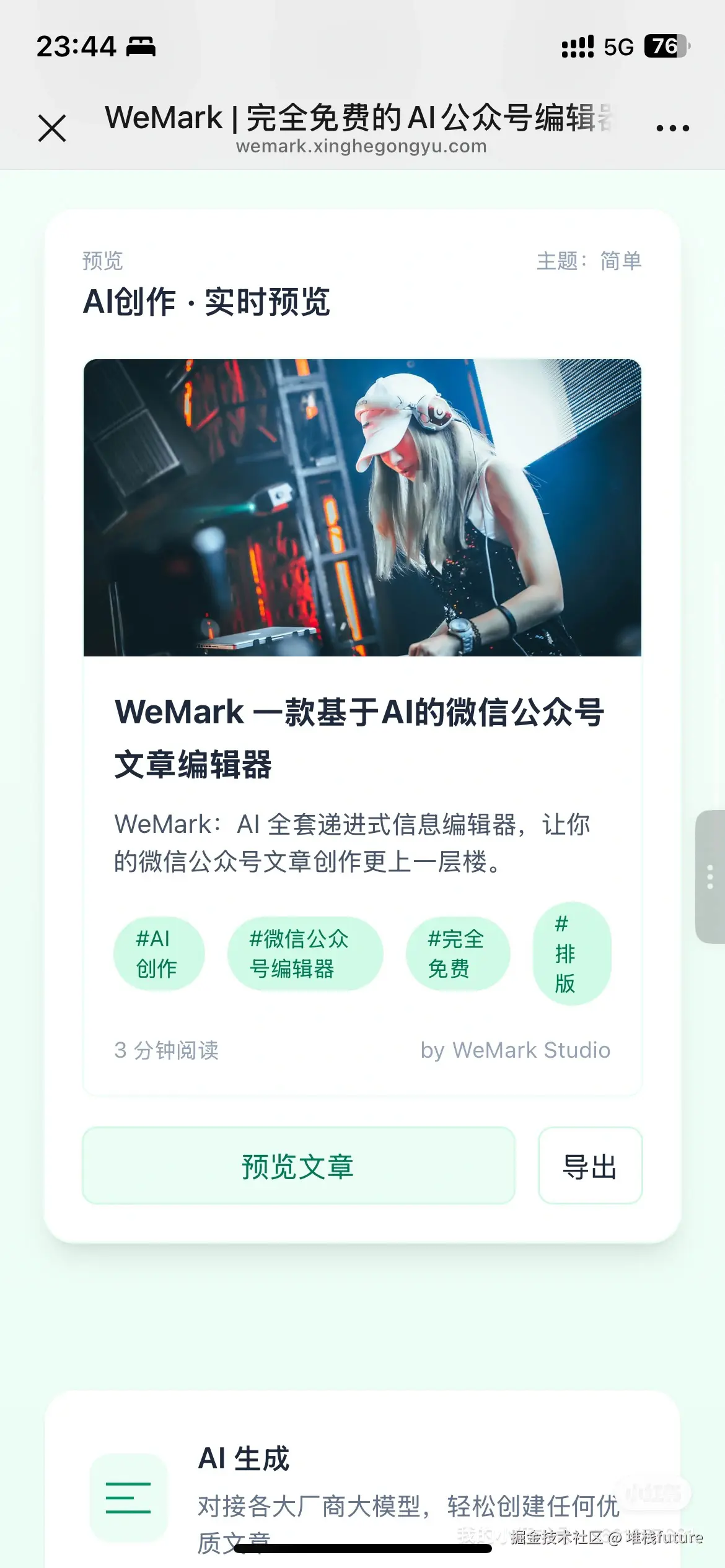This screenshot has width=725, height=1568.
Task: Tap the 导出 export button
Action: [x=591, y=1165]
